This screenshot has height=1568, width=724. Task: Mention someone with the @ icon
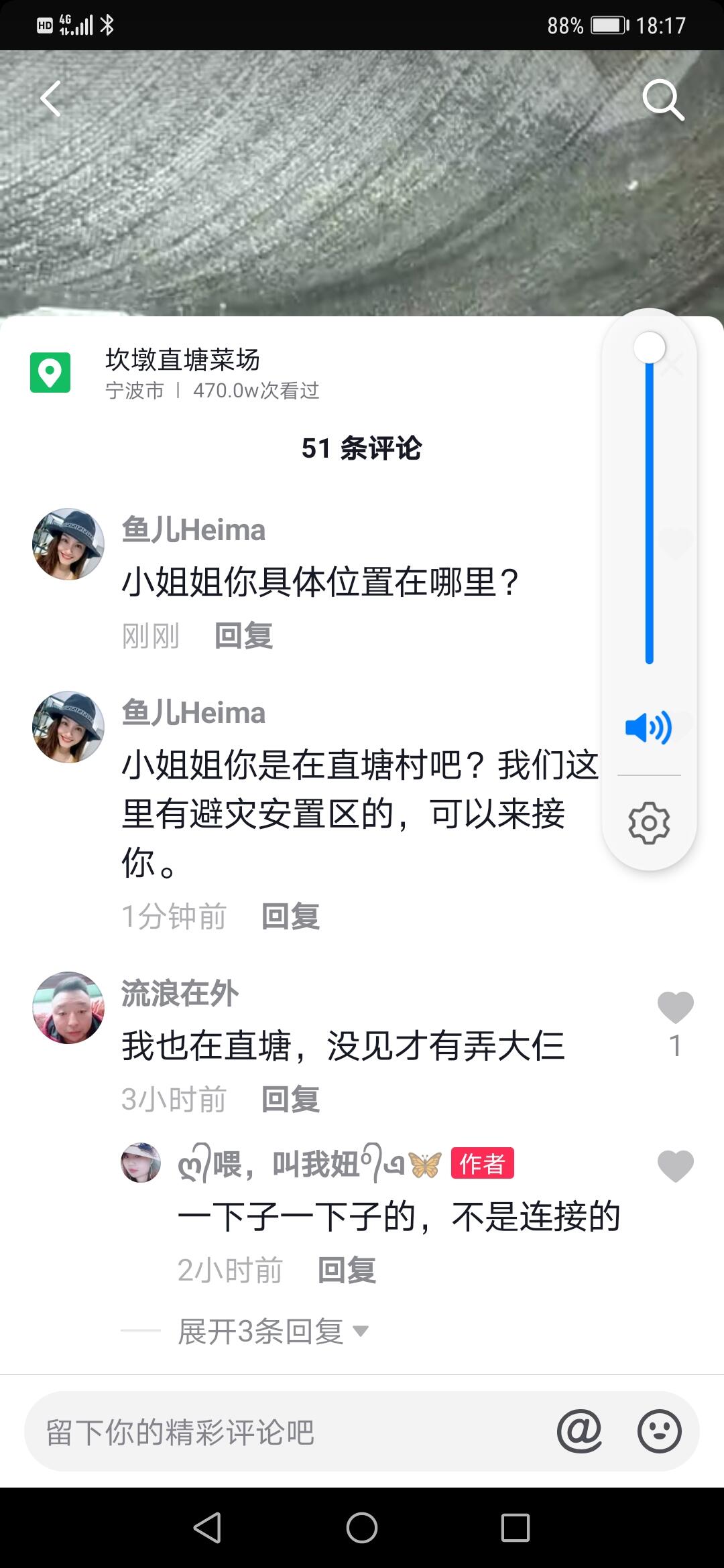point(579,1431)
